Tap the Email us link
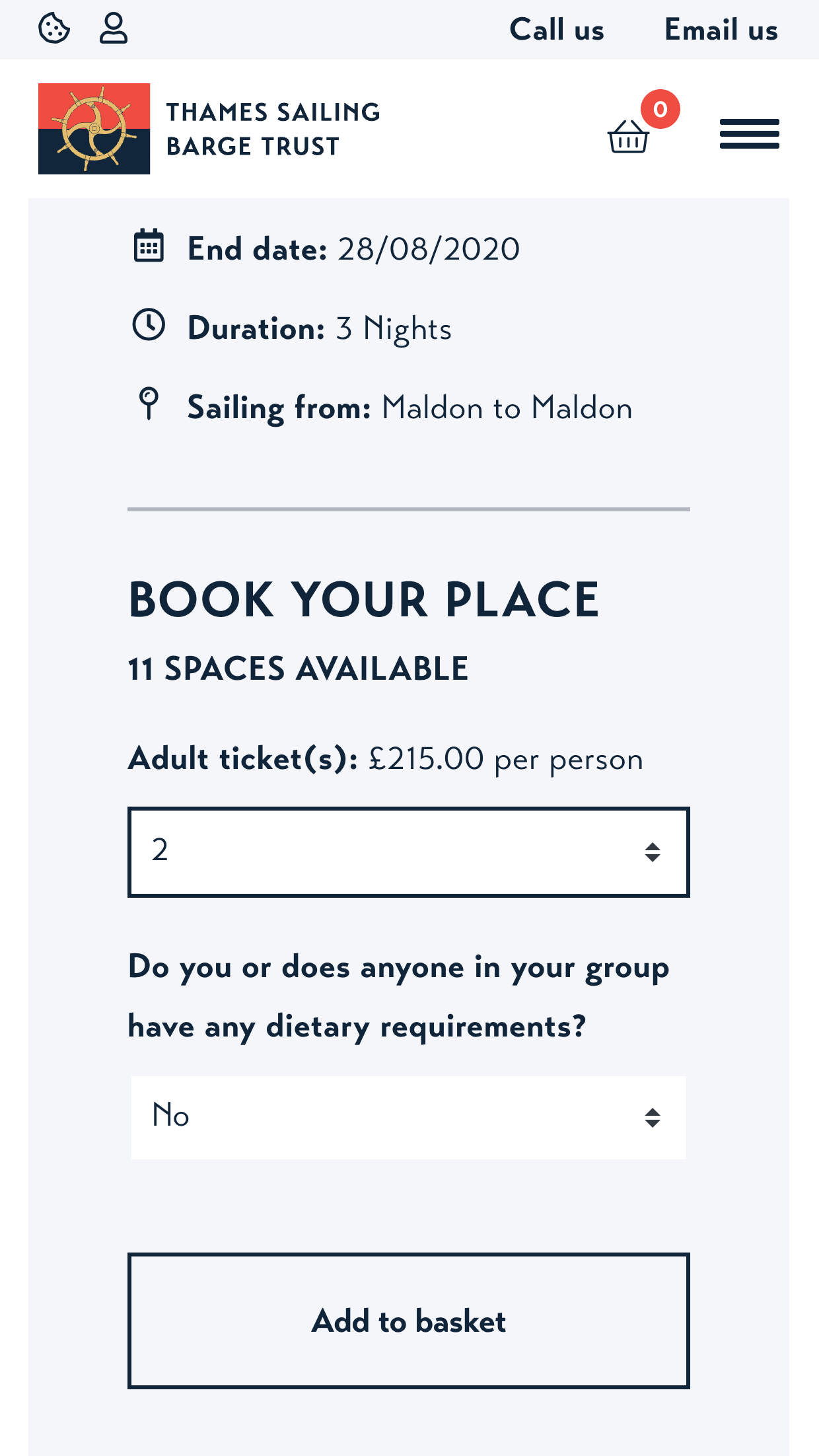The image size is (819, 1456). tap(721, 30)
